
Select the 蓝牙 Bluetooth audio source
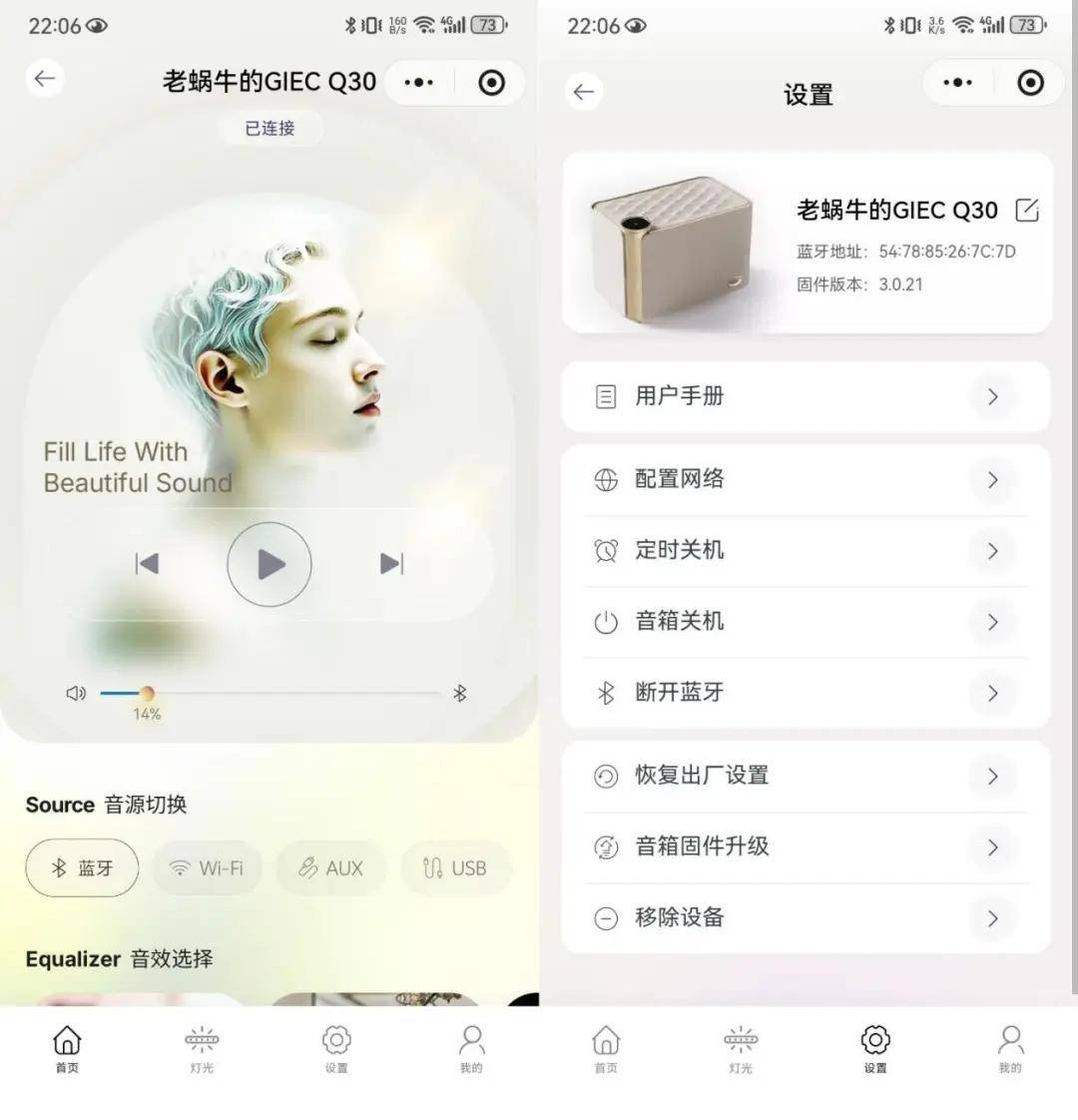point(82,867)
